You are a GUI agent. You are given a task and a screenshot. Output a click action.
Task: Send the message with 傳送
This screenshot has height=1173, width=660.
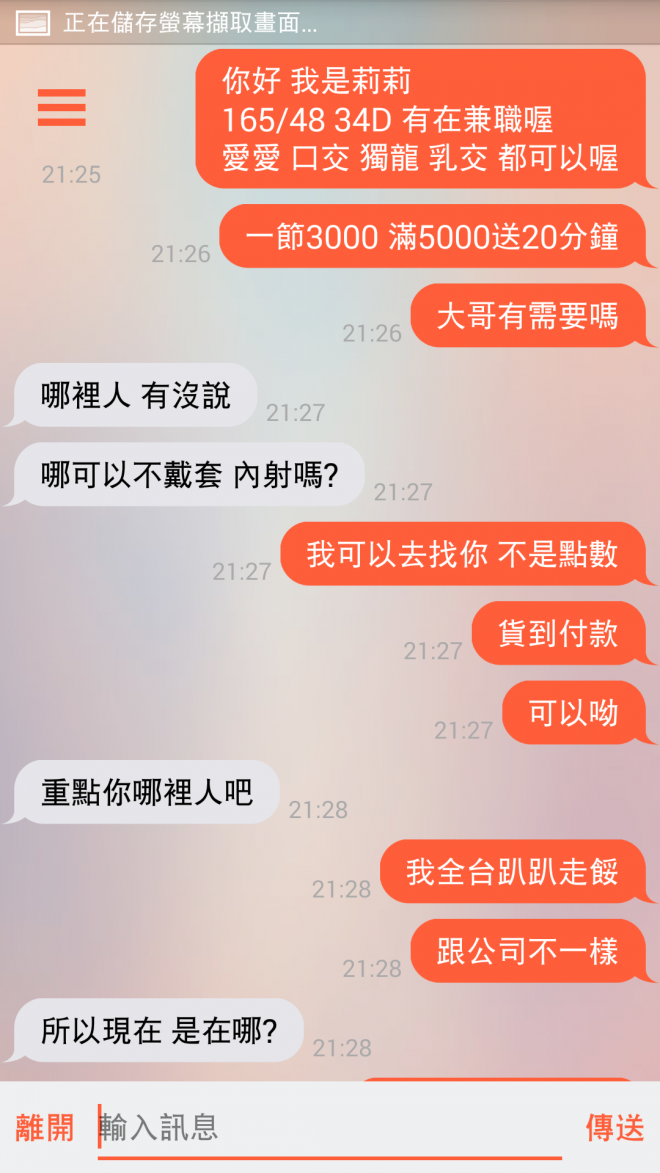point(614,1128)
